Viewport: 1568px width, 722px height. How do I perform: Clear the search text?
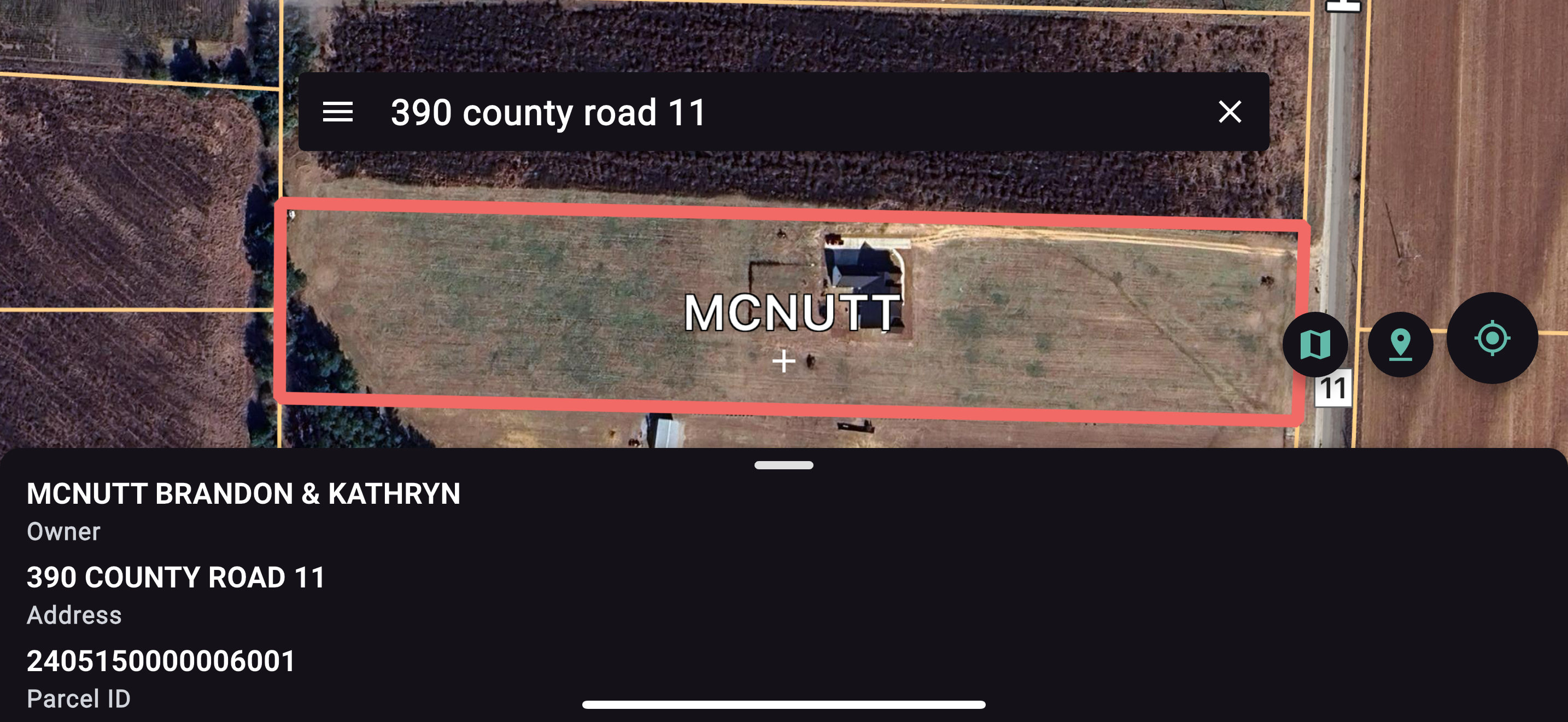pos(1230,112)
